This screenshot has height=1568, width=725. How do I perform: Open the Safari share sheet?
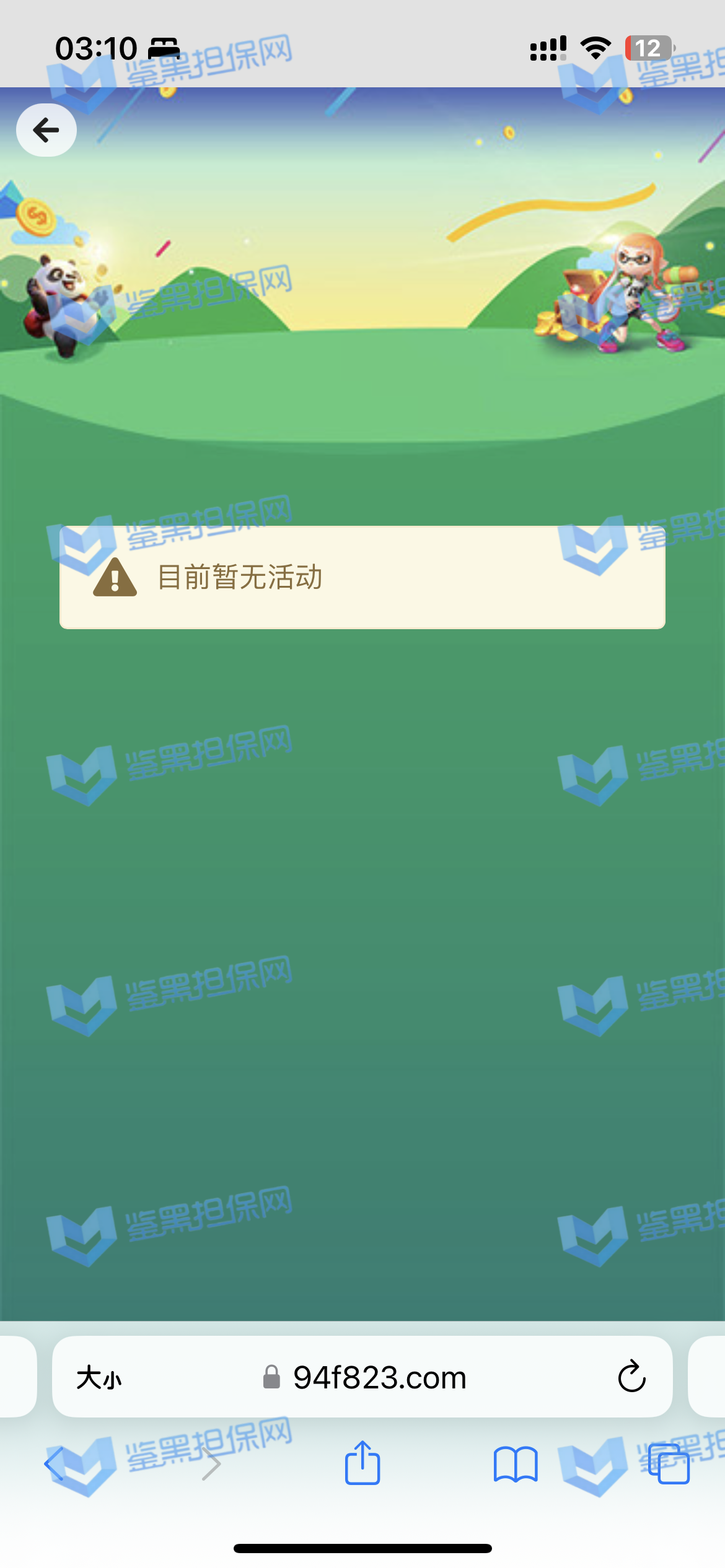(362, 1463)
